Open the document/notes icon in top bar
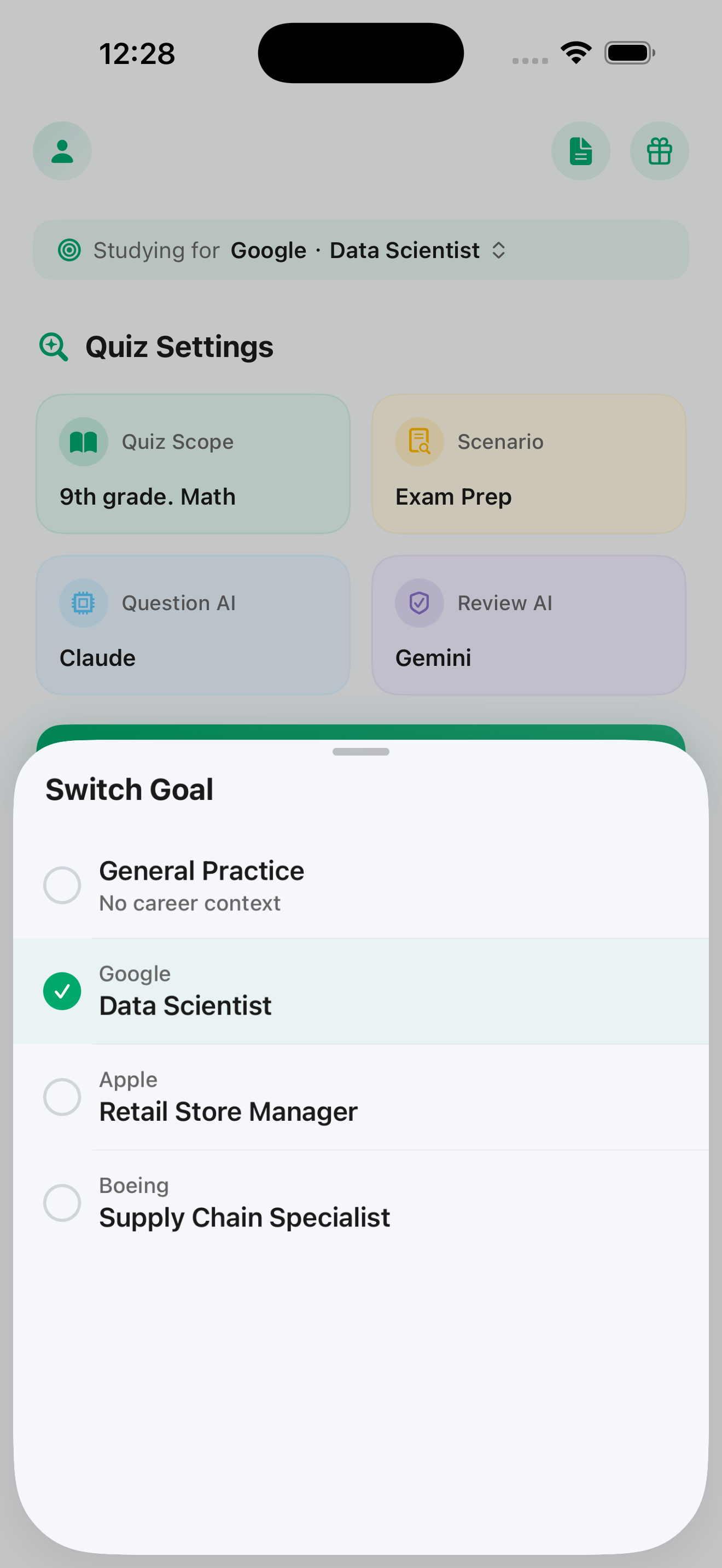Image resolution: width=722 pixels, height=1568 pixels. [x=580, y=150]
